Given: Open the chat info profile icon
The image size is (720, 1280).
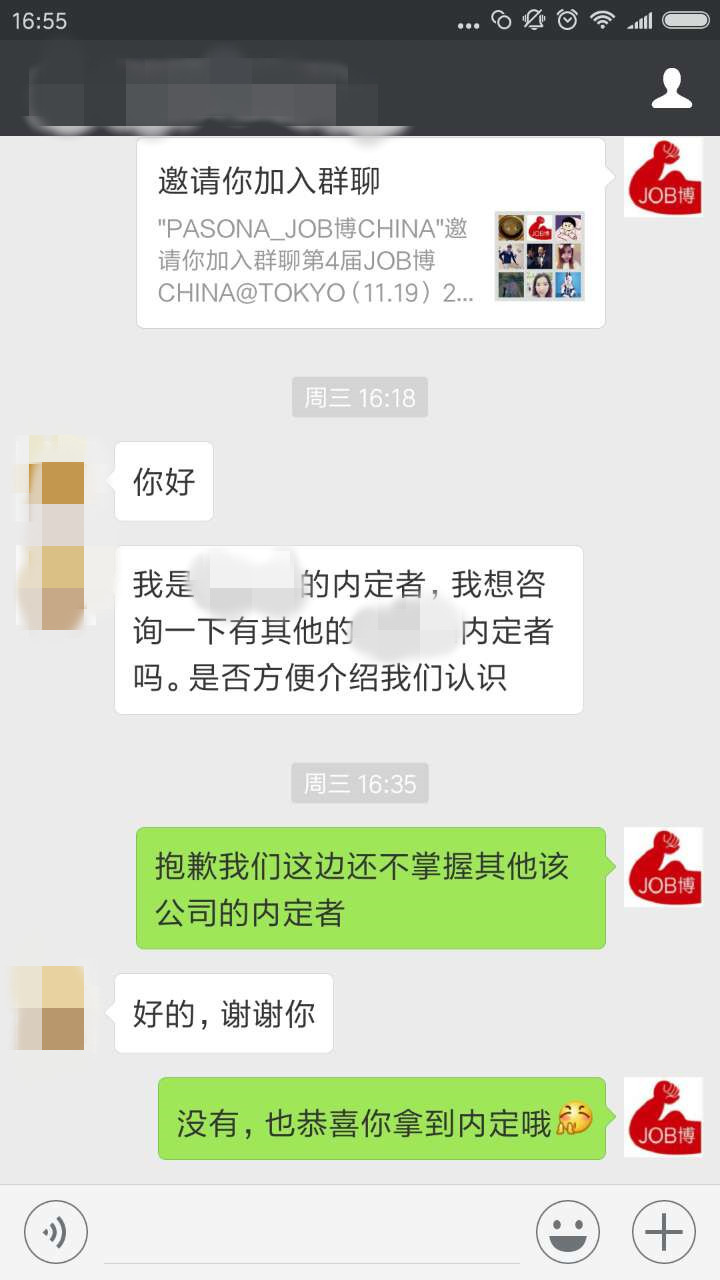Looking at the screenshot, I should pyautogui.click(x=671, y=88).
